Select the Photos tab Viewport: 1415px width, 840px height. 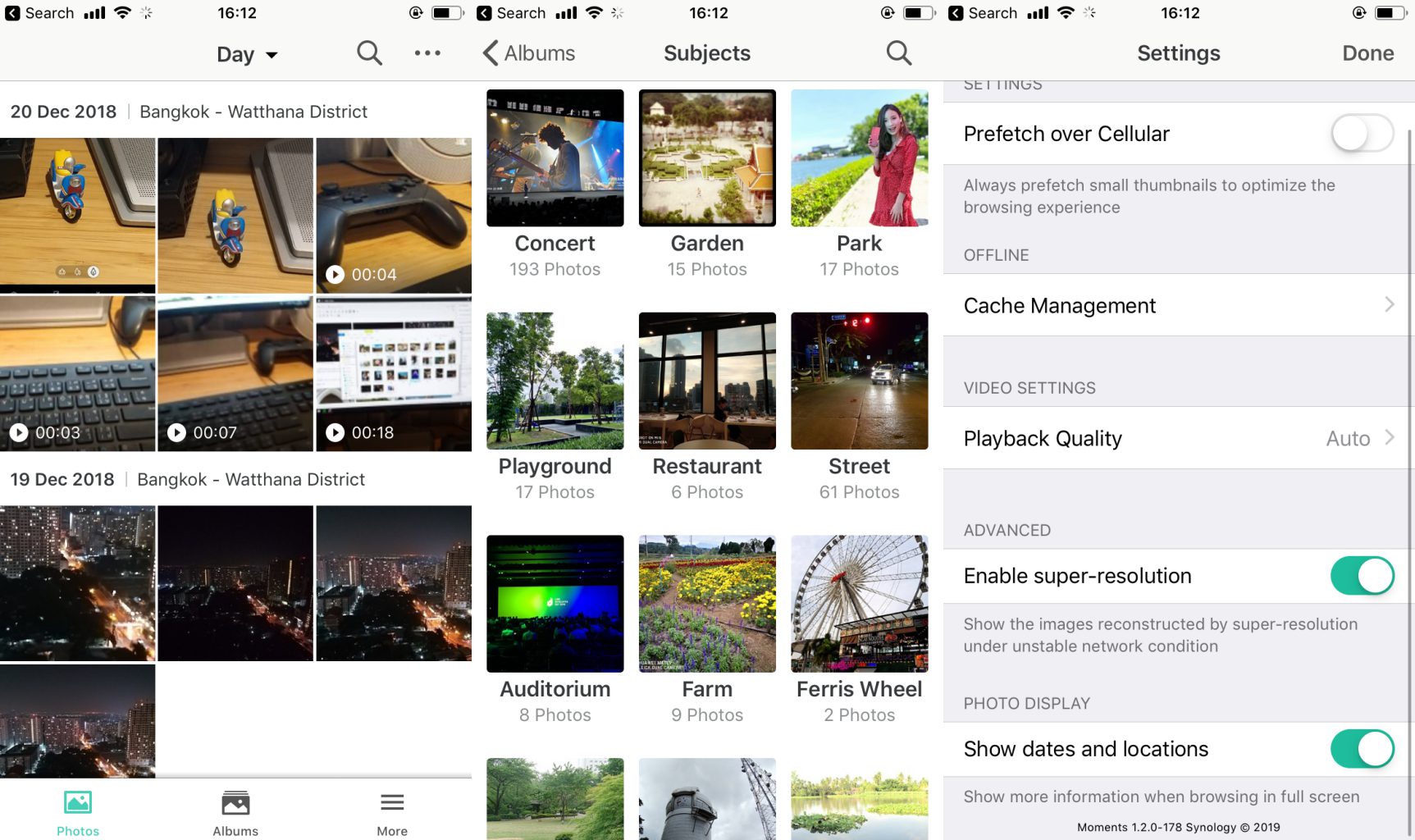click(x=78, y=813)
